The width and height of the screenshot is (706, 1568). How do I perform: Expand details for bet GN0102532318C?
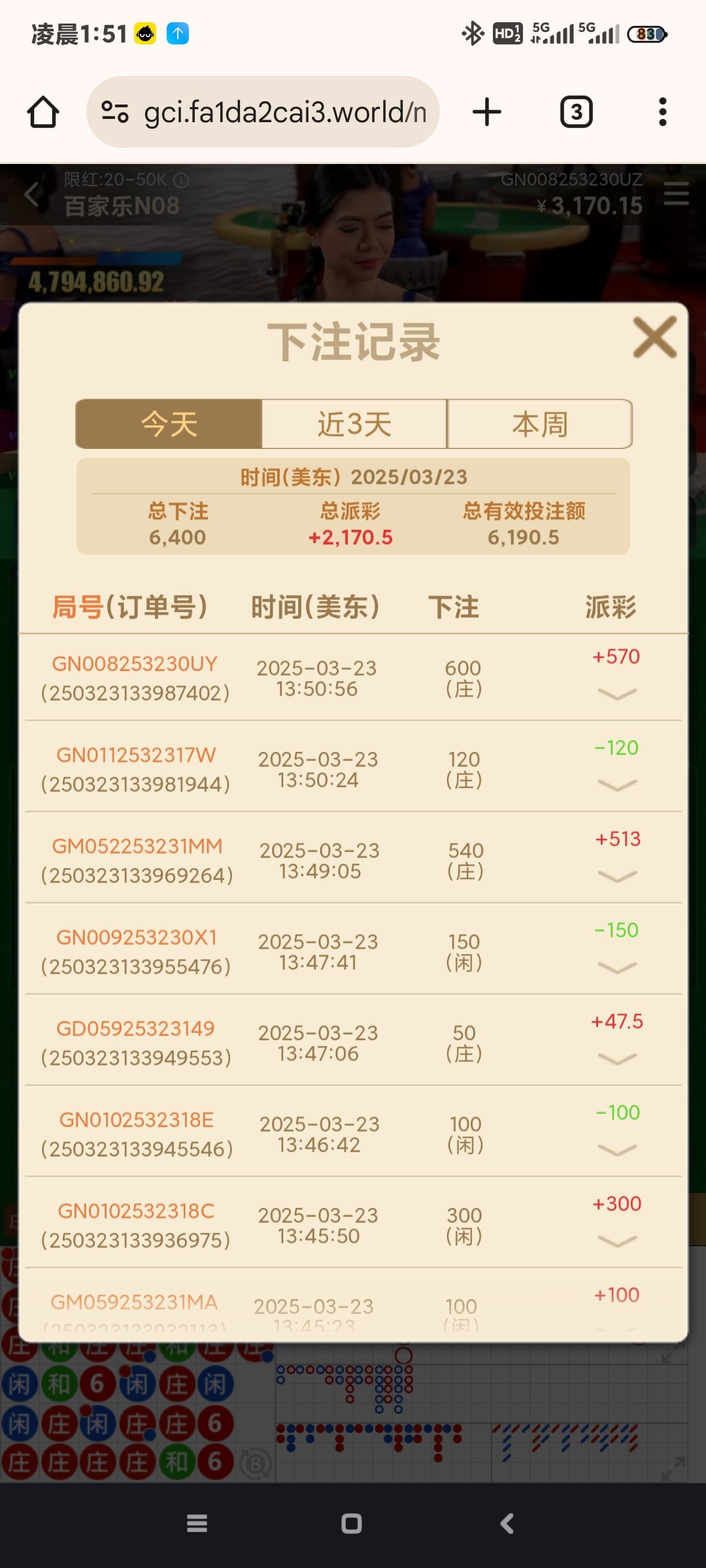coord(617,1241)
